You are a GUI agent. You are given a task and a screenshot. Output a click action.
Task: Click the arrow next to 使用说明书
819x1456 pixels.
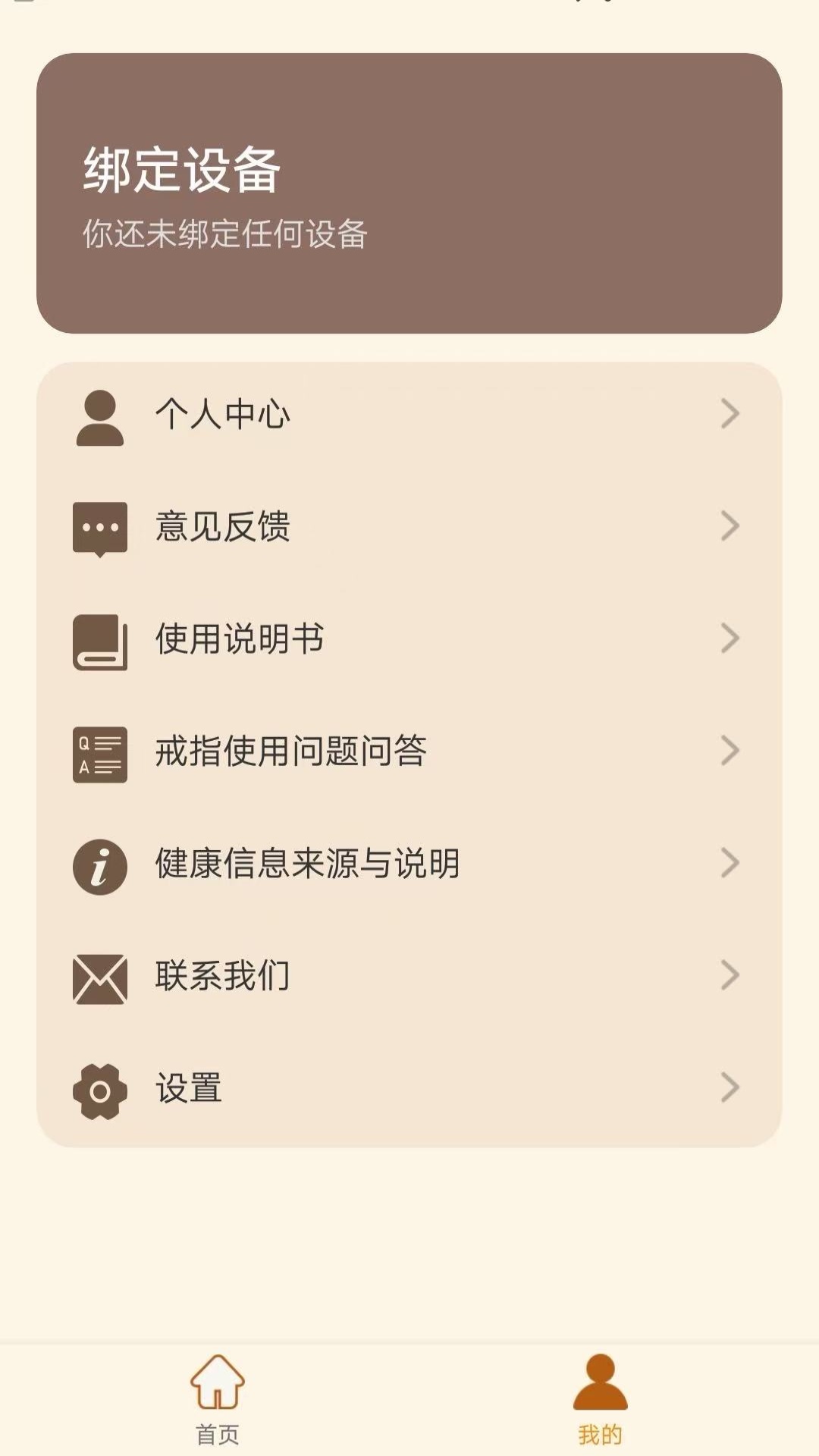pyautogui.click(x=729, y=639)
